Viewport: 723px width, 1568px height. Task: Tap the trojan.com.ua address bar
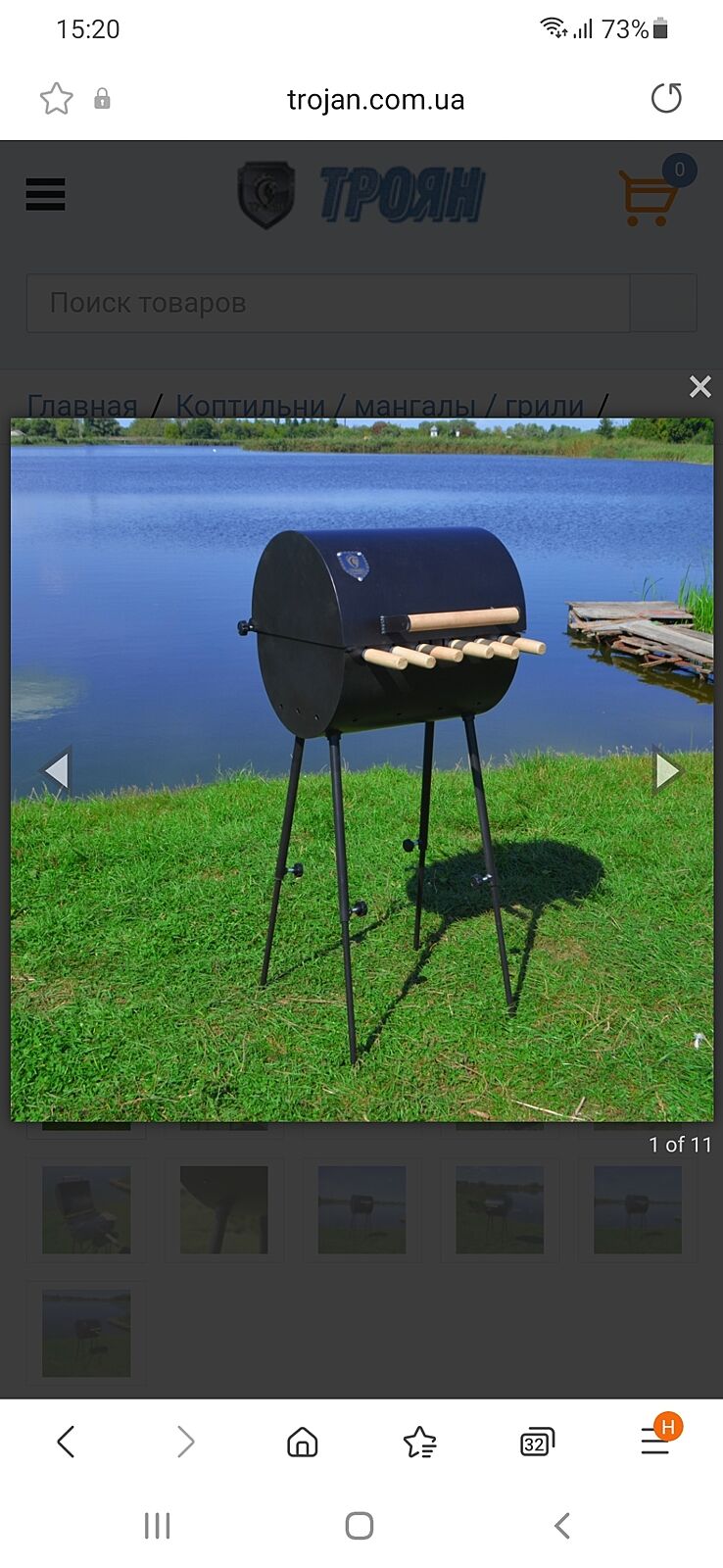(x=375, y=99)
